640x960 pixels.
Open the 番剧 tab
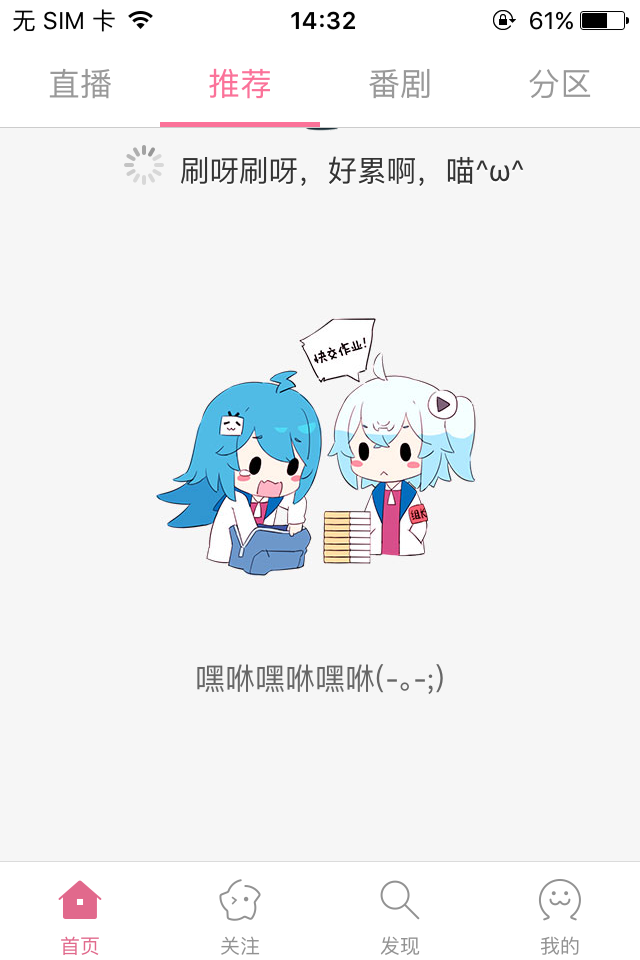(x=400, y=84)
